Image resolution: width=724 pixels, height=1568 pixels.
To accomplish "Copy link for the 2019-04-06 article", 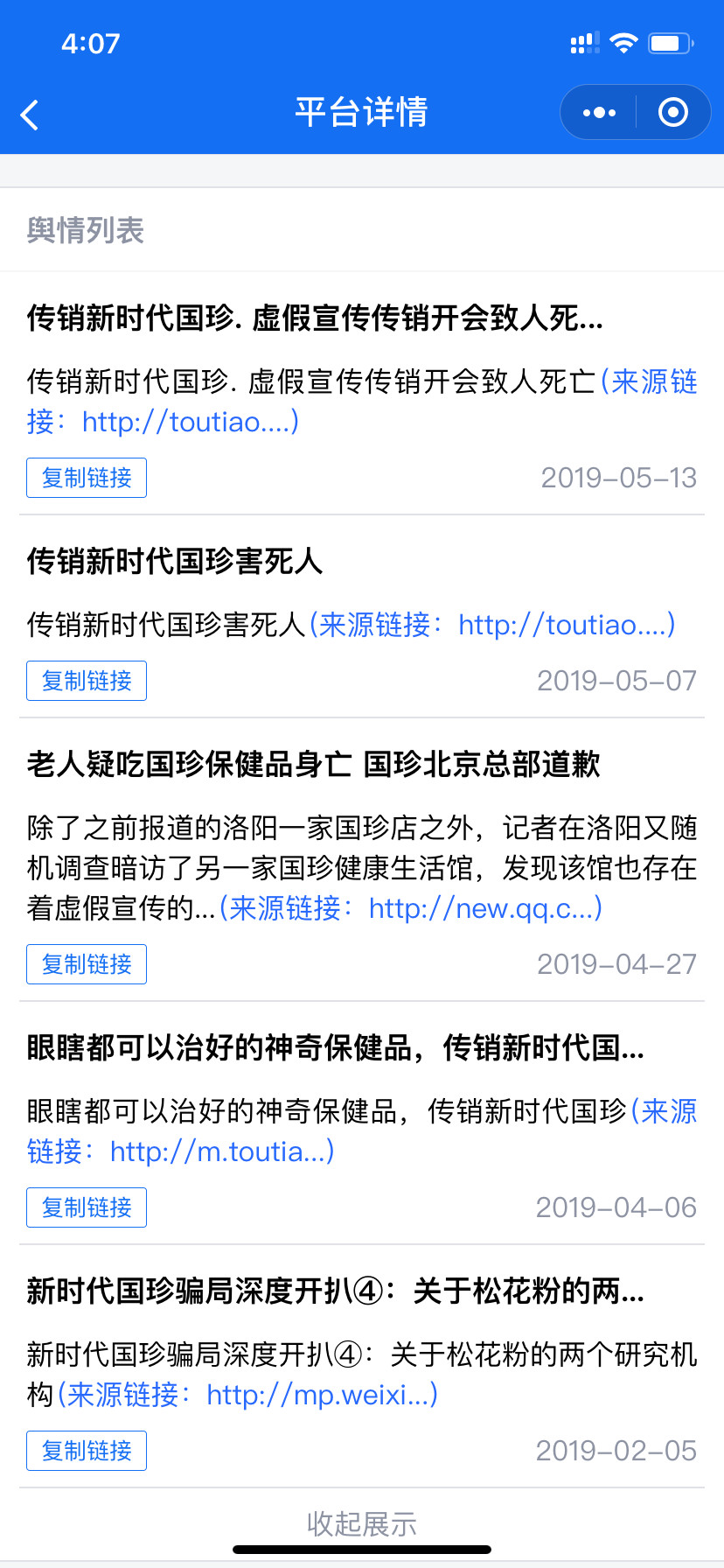I will tap(87, 1207).
